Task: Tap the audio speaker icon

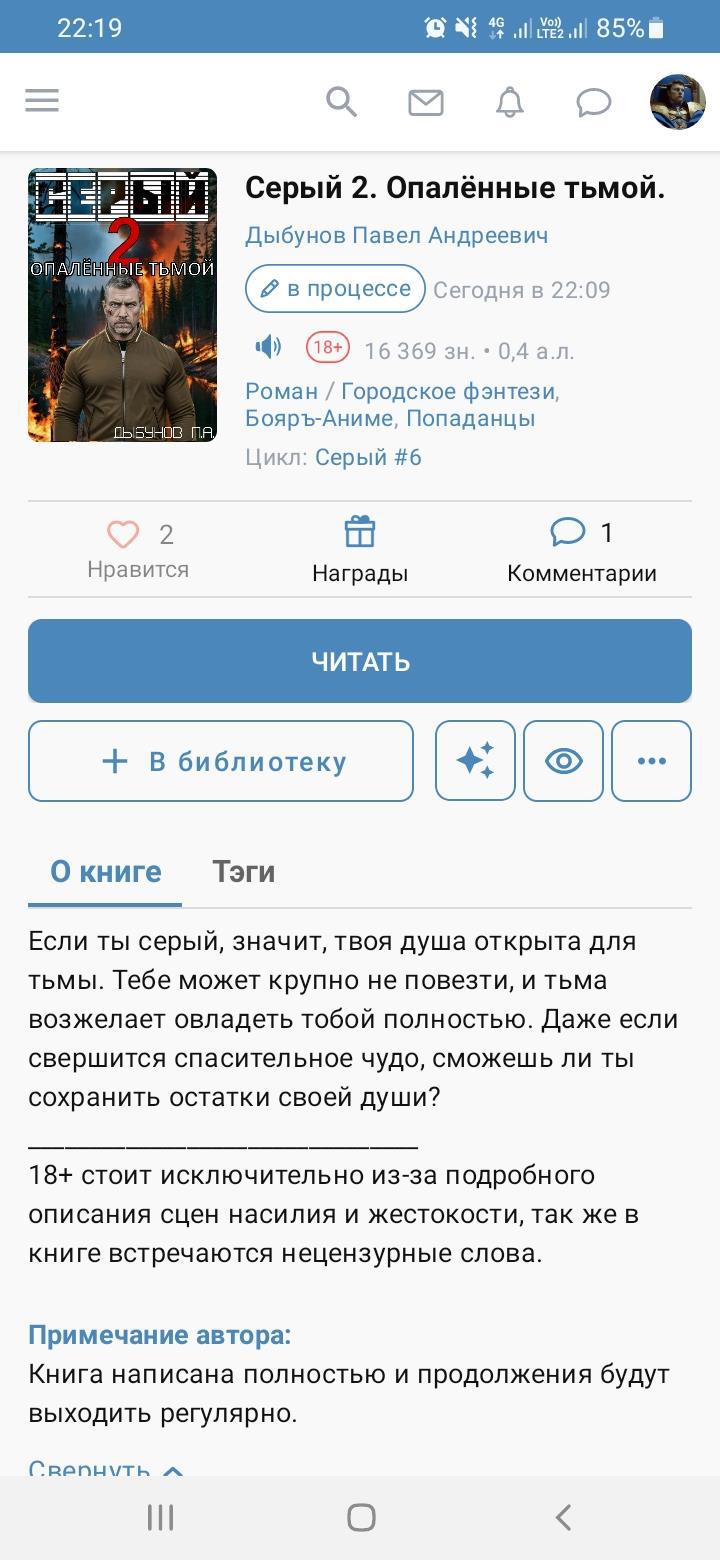Action: pos(268,348)
